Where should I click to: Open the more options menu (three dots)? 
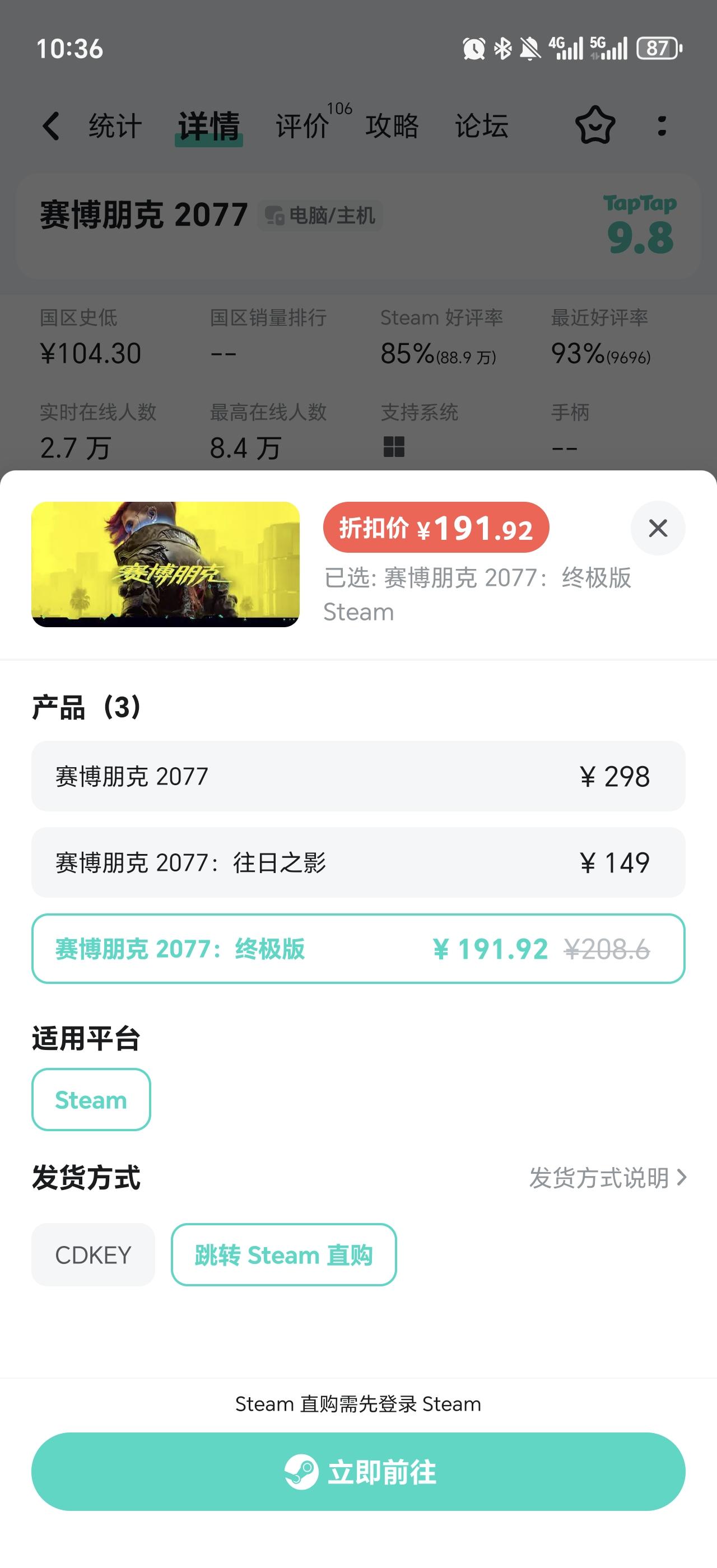pyautogui.click(x=661, y=126)
